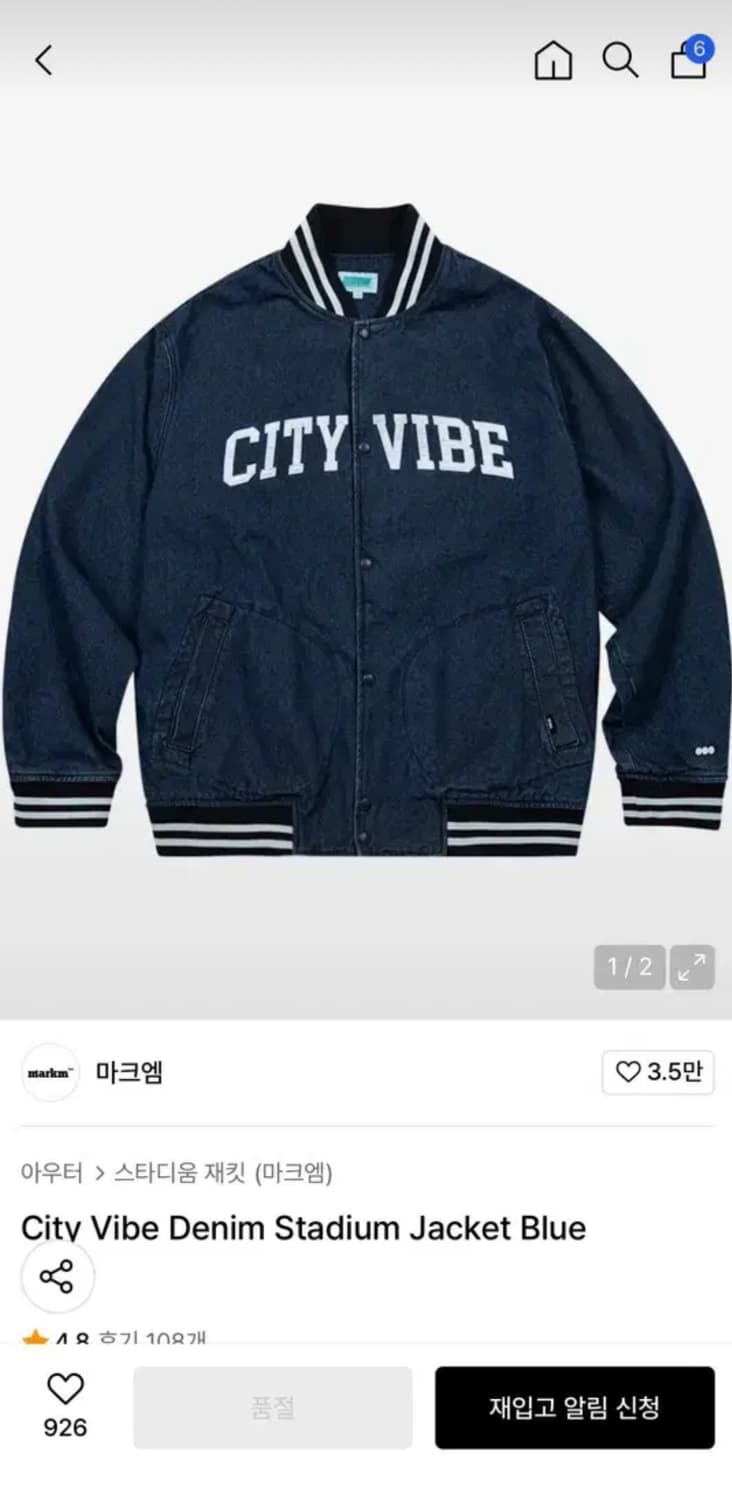Like this product (926 heart)
Viewport: 732px width, 1500px height.
point(65,1405)
